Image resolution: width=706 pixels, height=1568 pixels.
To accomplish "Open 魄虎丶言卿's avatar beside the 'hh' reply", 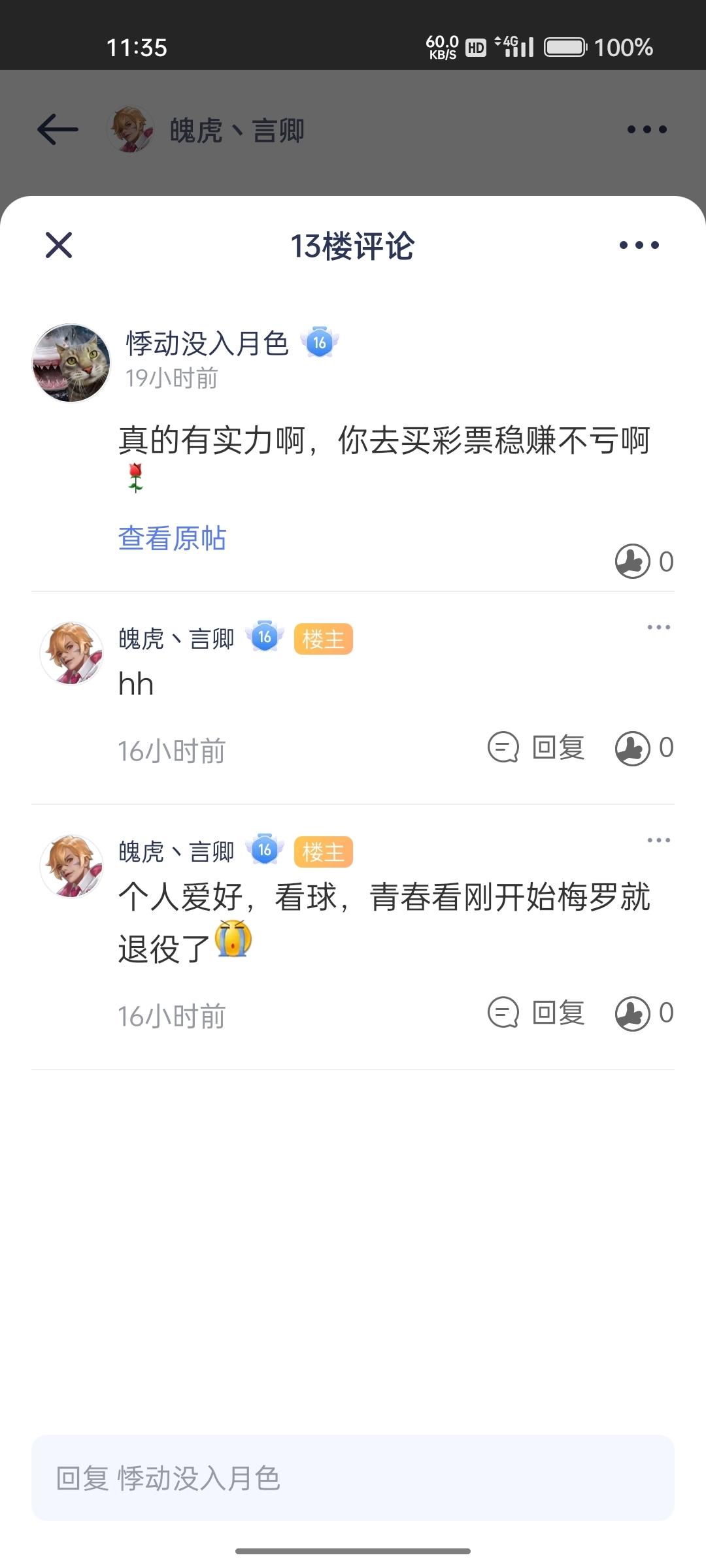I will pos(71,653).
